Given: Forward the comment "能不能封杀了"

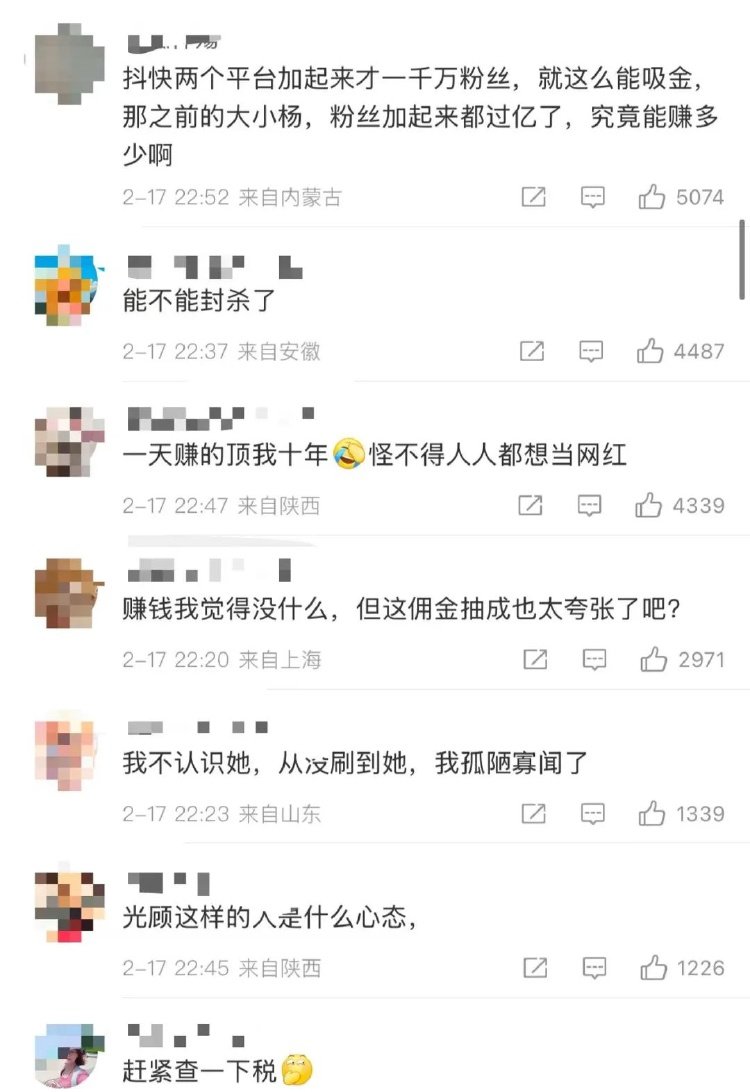Looking at the screenshot, I should [533, 351].
